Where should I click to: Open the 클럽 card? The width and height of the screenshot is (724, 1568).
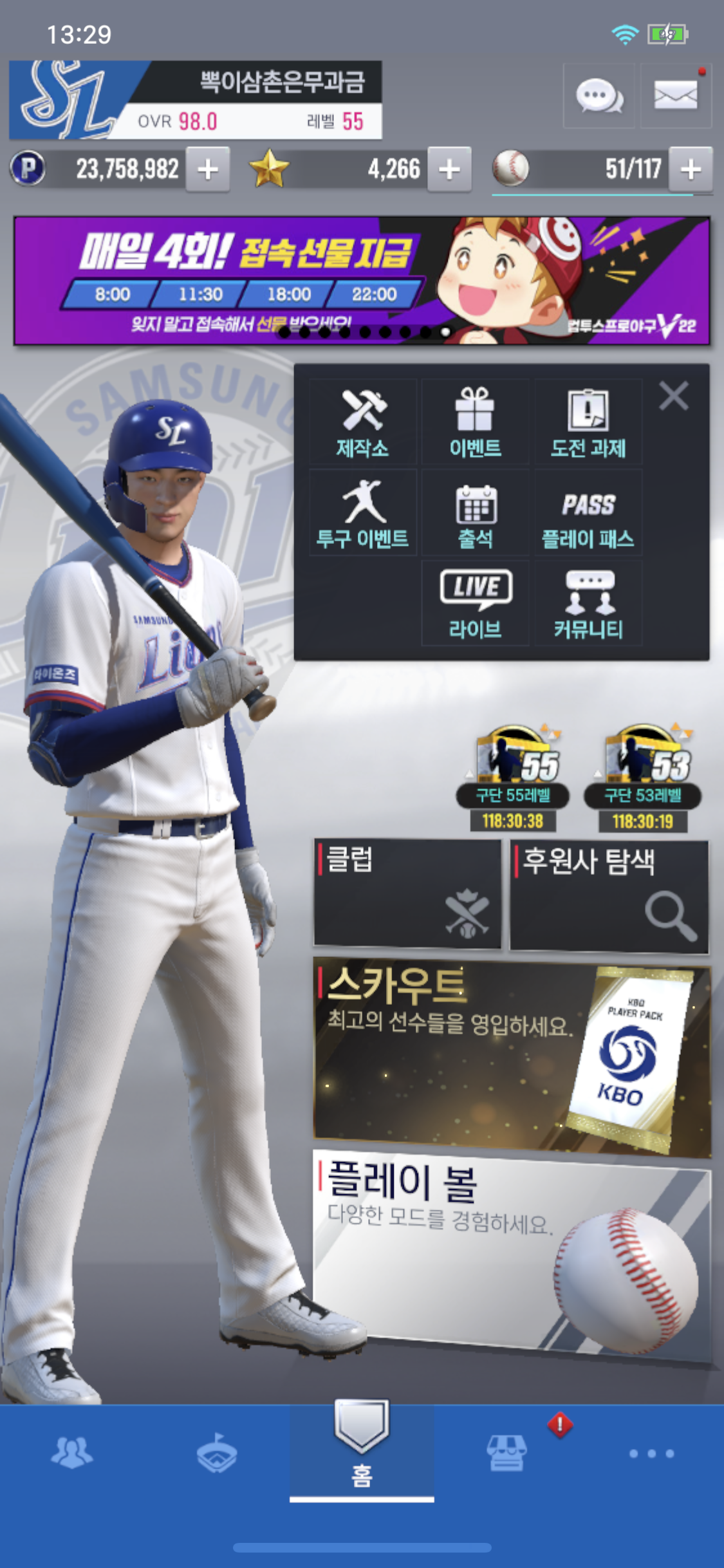(407, 892)
